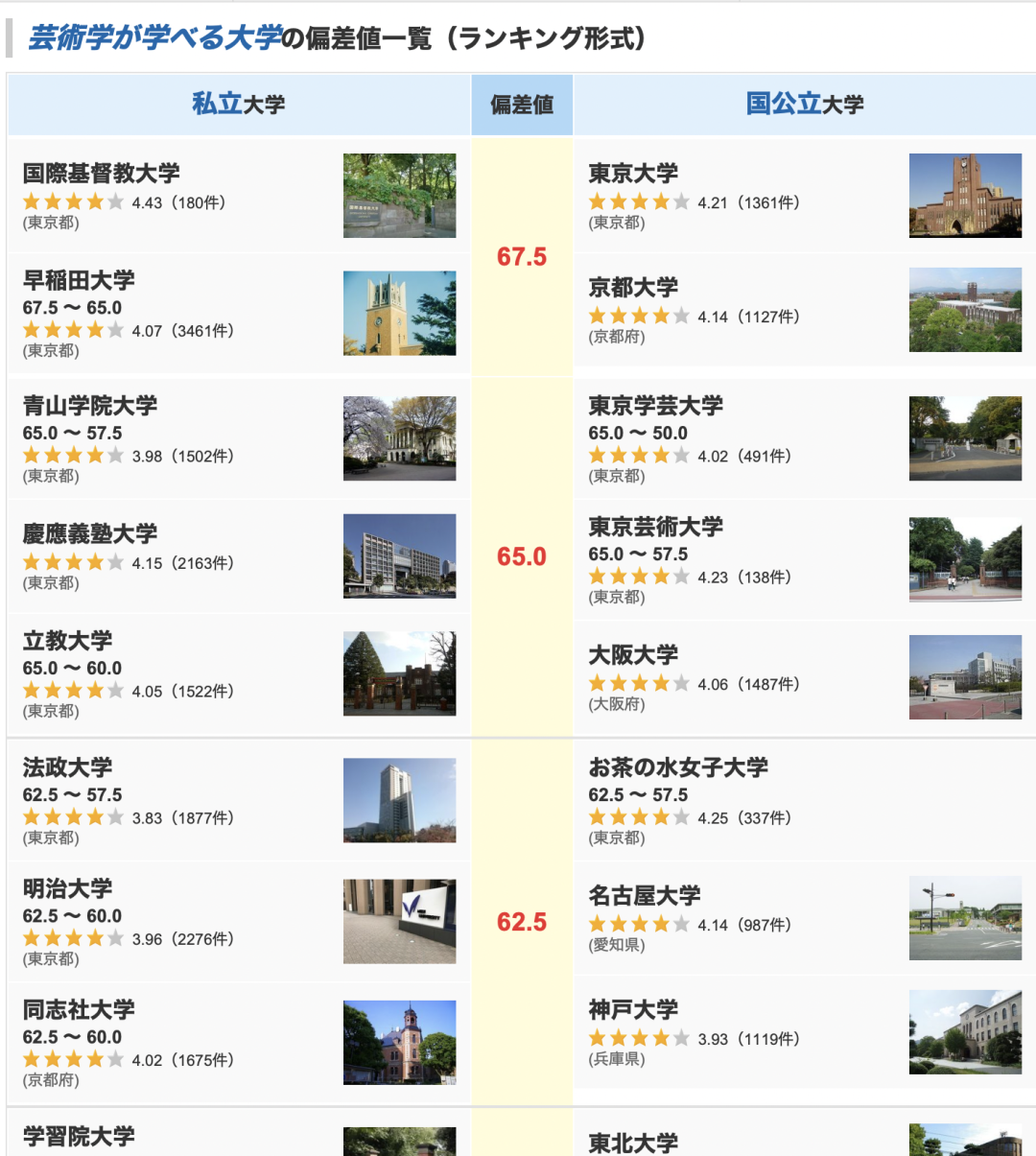The image size is (1036, 1156).
Task: Open 神戸大学 entry
Action: [x=633, y=1009]
